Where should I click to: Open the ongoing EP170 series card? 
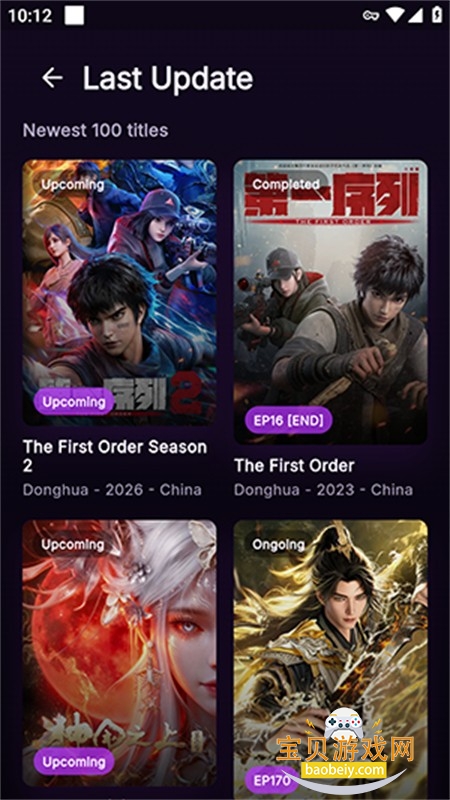click(x=331, y=659)
